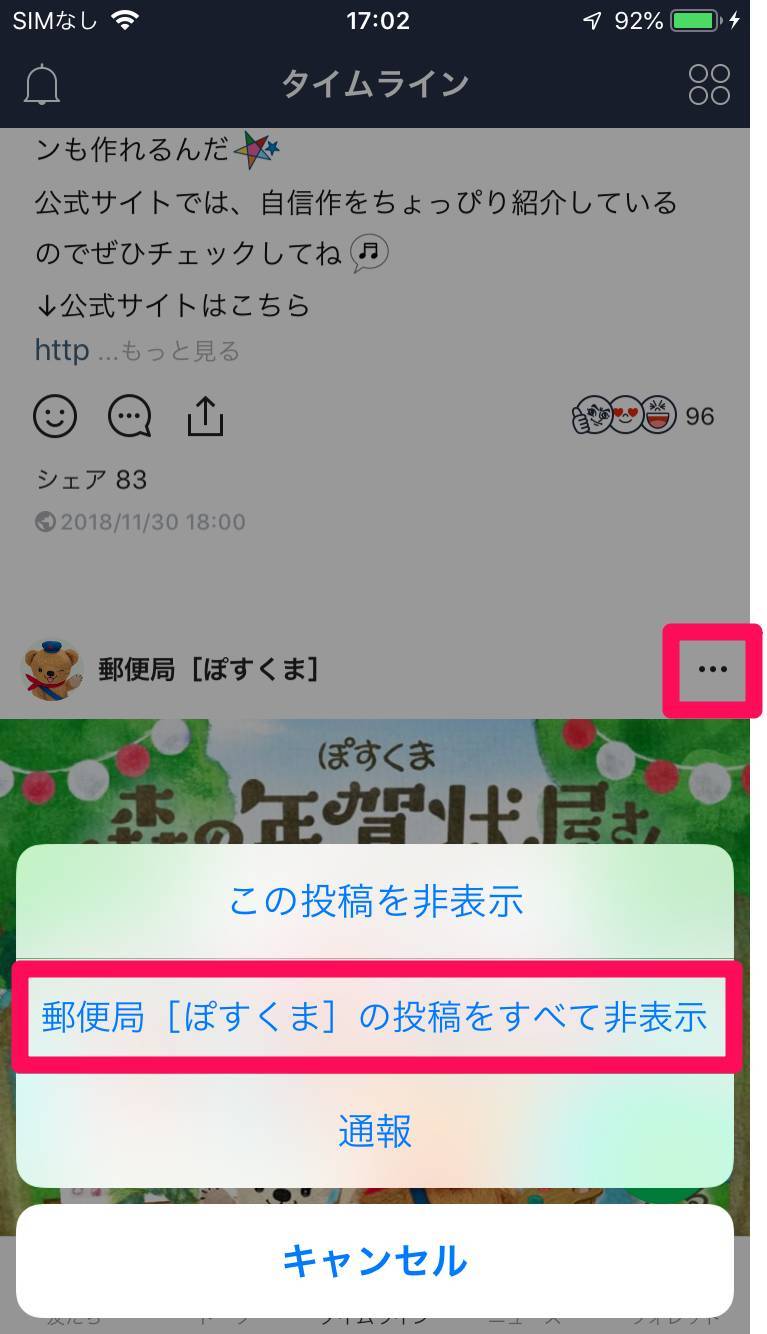Choose 通報 to report the post
The height and width of the screenshot is (1334, 767).
(x=375, y=1131)
